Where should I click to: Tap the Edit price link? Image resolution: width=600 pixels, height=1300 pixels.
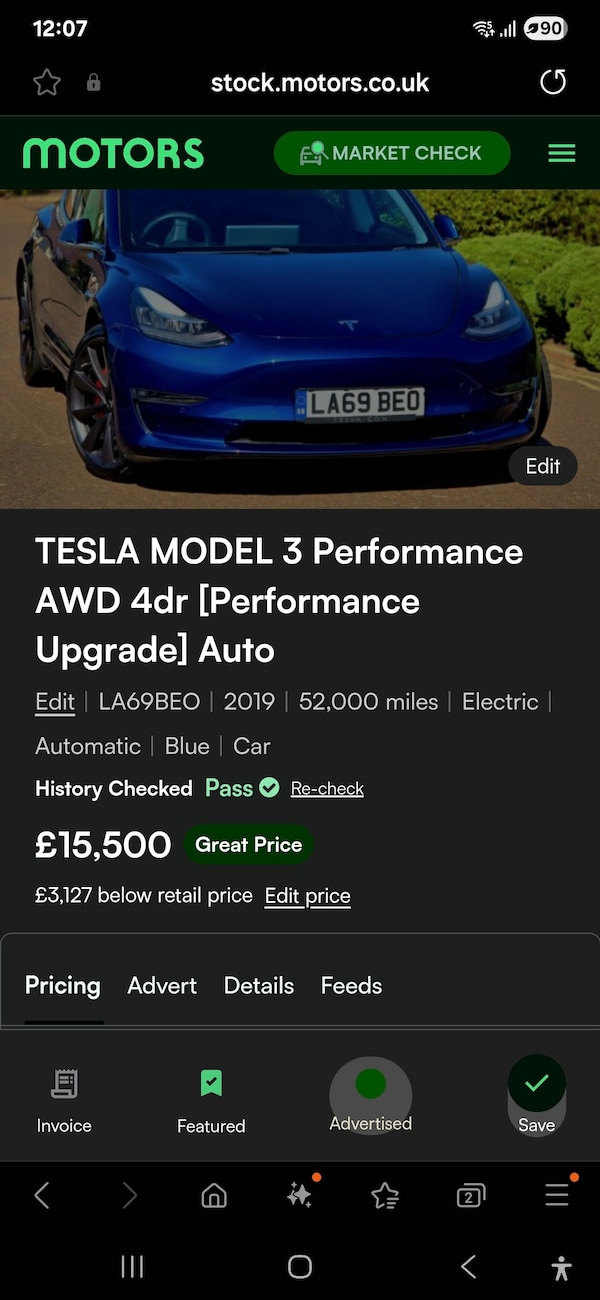click(307, 896)
